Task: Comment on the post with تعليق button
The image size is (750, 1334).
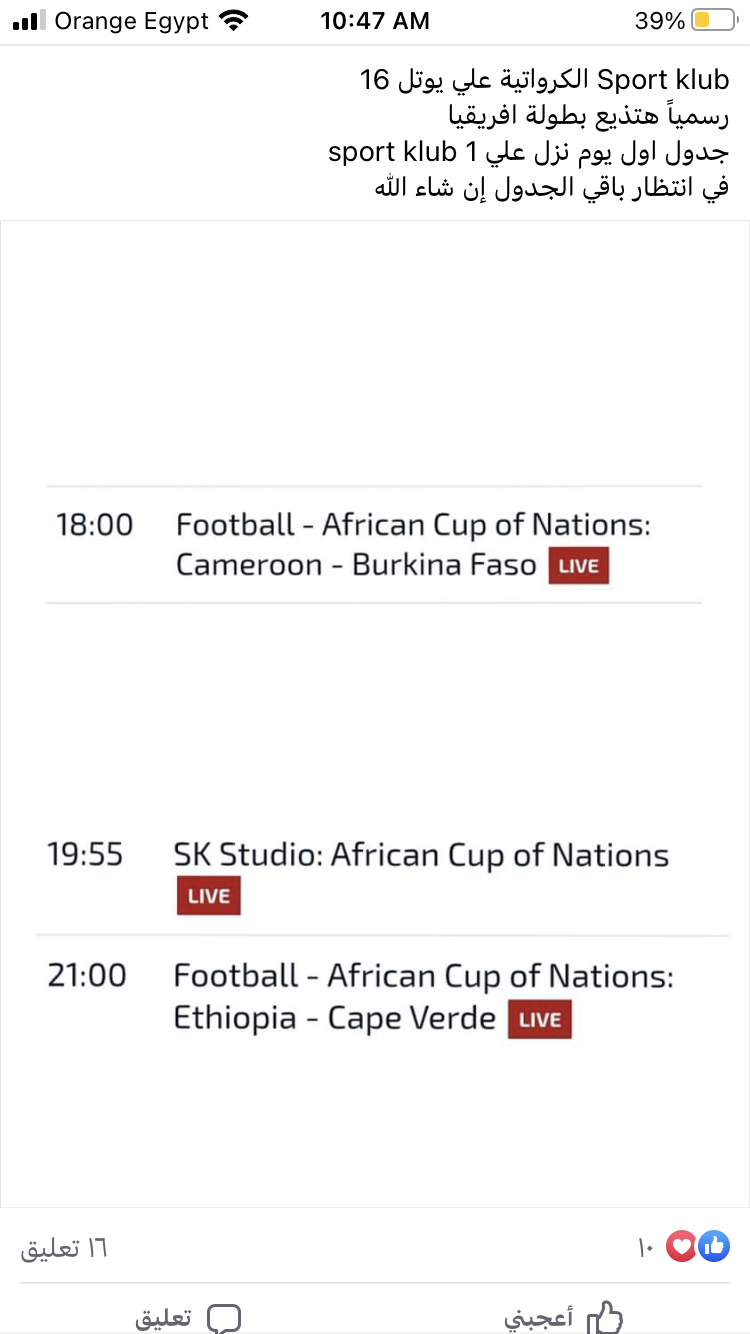Action: pyautogui.click(x=188, y=1318)
